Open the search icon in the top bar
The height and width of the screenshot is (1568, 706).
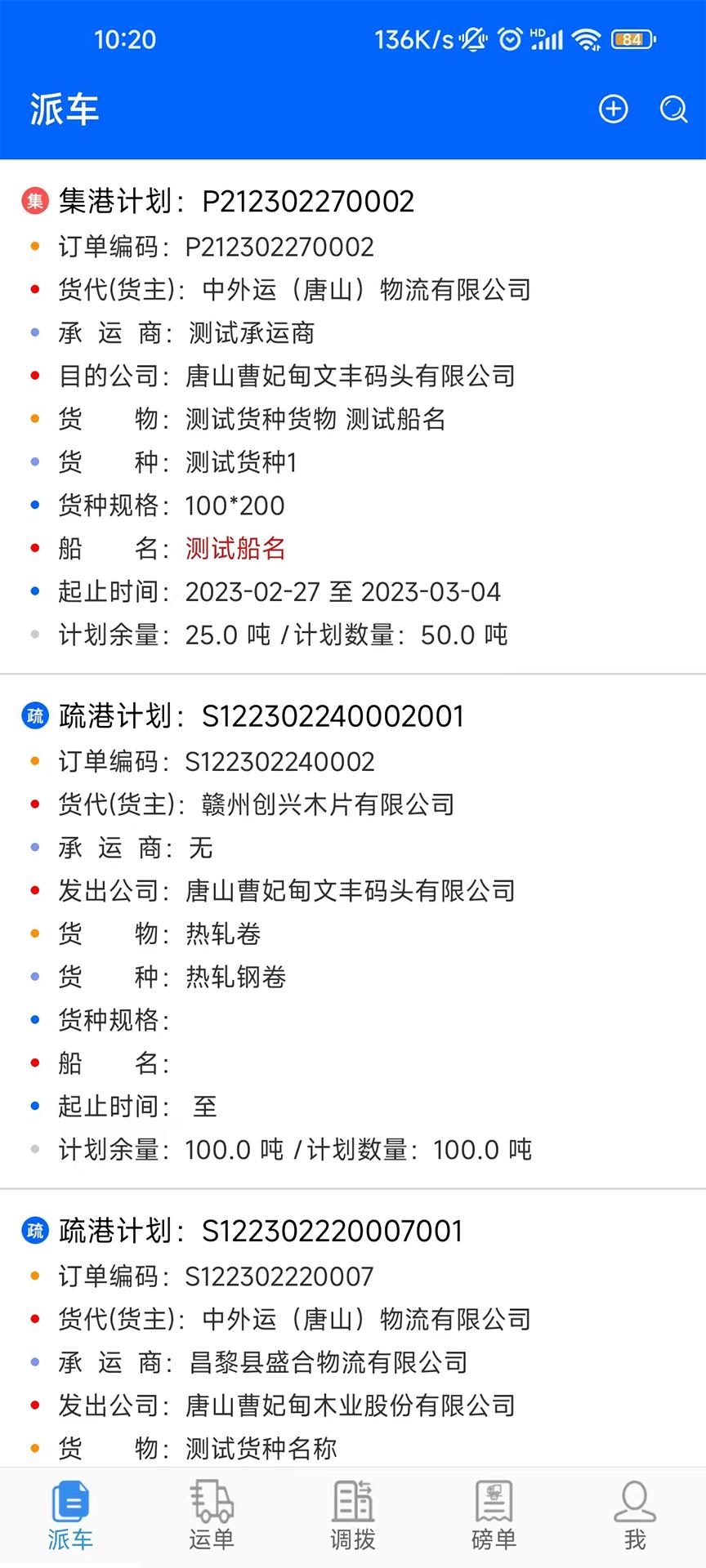[672, 109]
